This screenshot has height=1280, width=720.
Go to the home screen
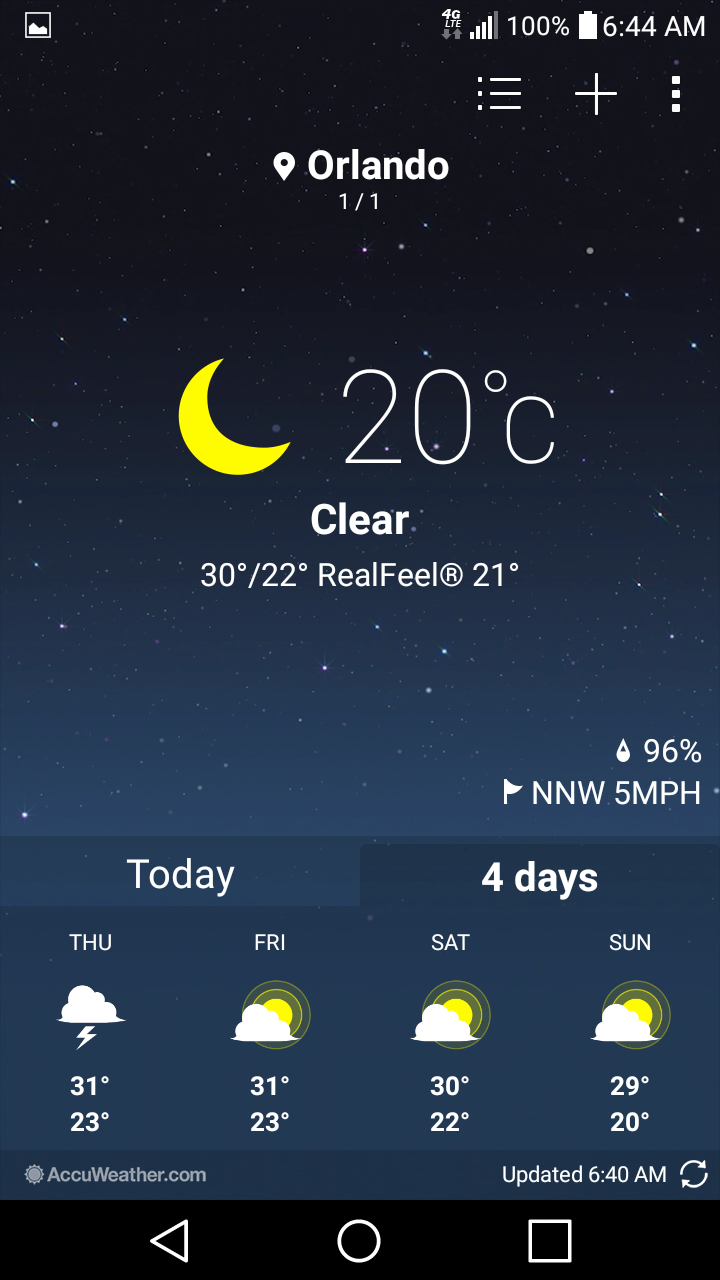[x=359, y=1241]
